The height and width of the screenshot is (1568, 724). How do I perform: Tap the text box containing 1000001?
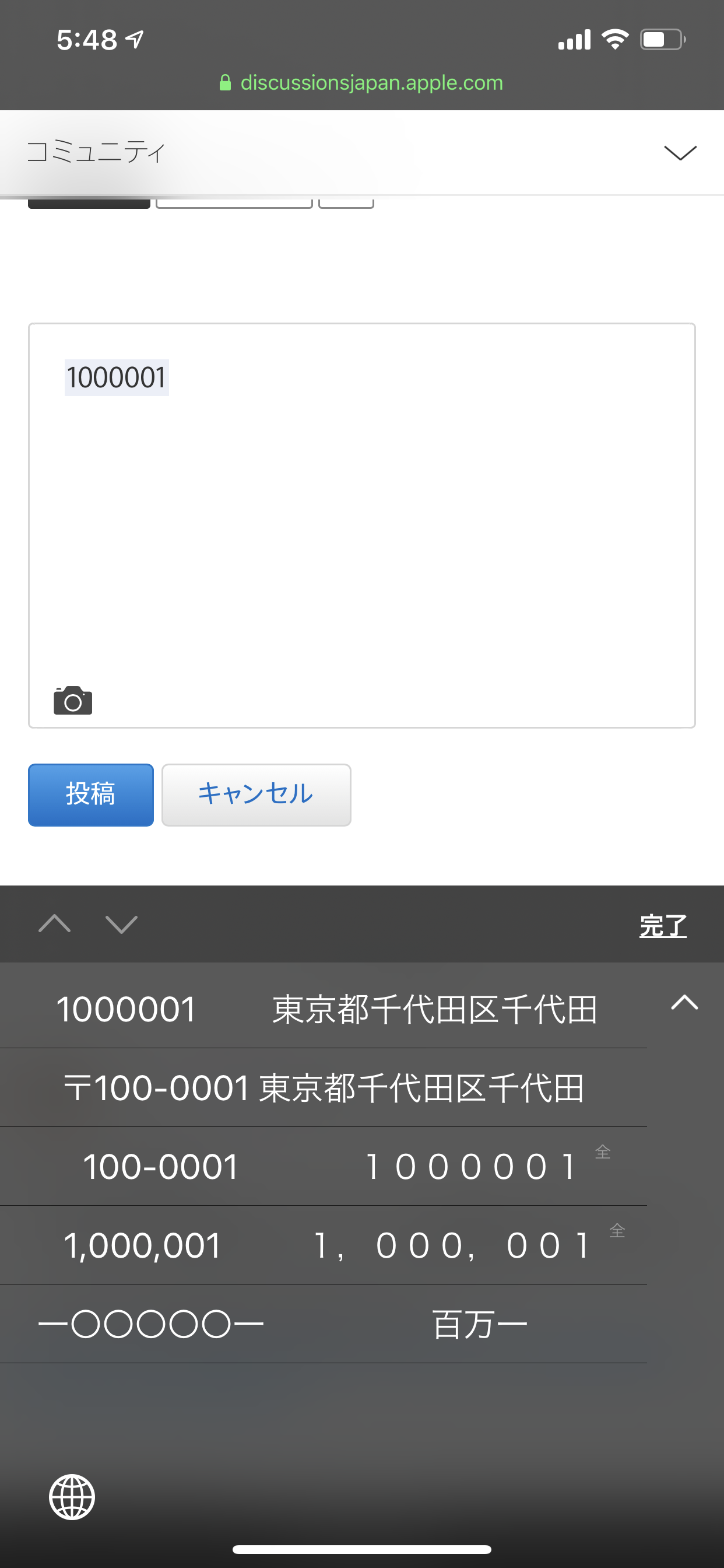(x=361, y=499)
